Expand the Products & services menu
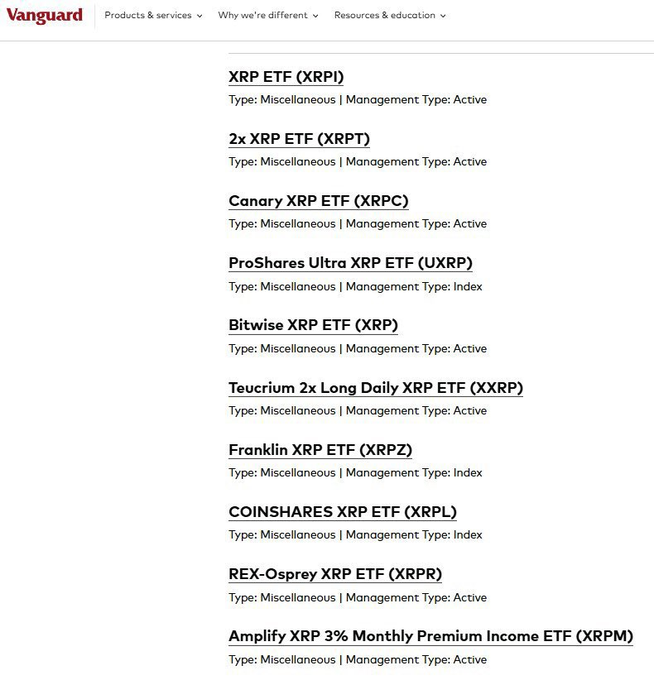654x680 pixels. click(153, 16)
